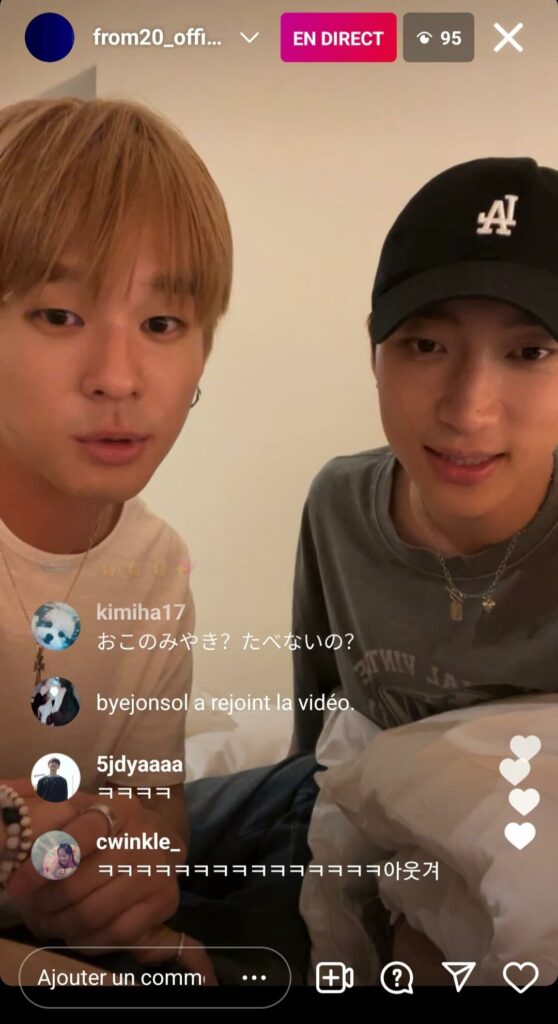Open the from20_offi host profile picture
Viewport: 558px width, 1024px height.
[50, 37]
